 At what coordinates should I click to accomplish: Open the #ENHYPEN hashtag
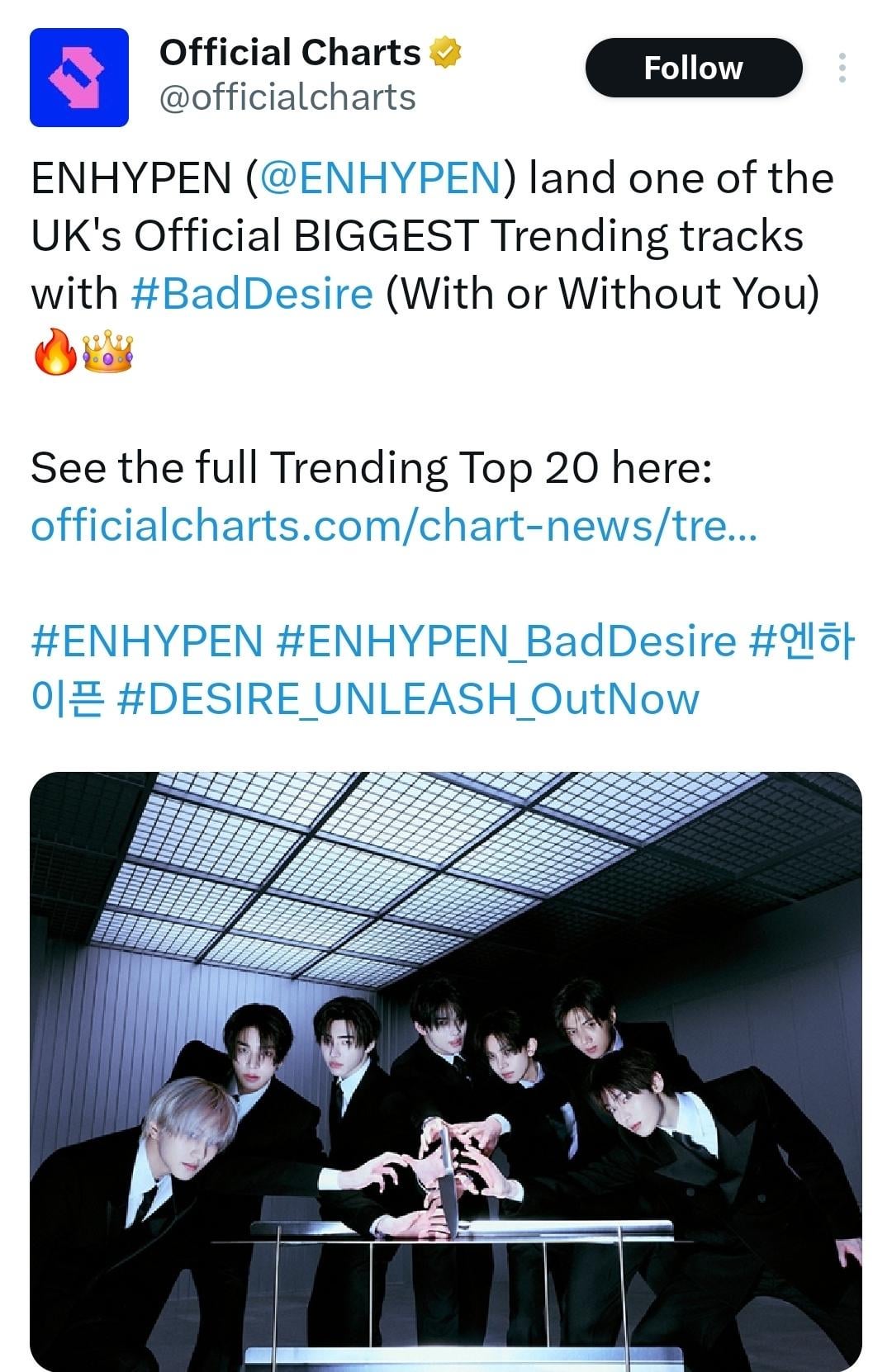(147, 641)
